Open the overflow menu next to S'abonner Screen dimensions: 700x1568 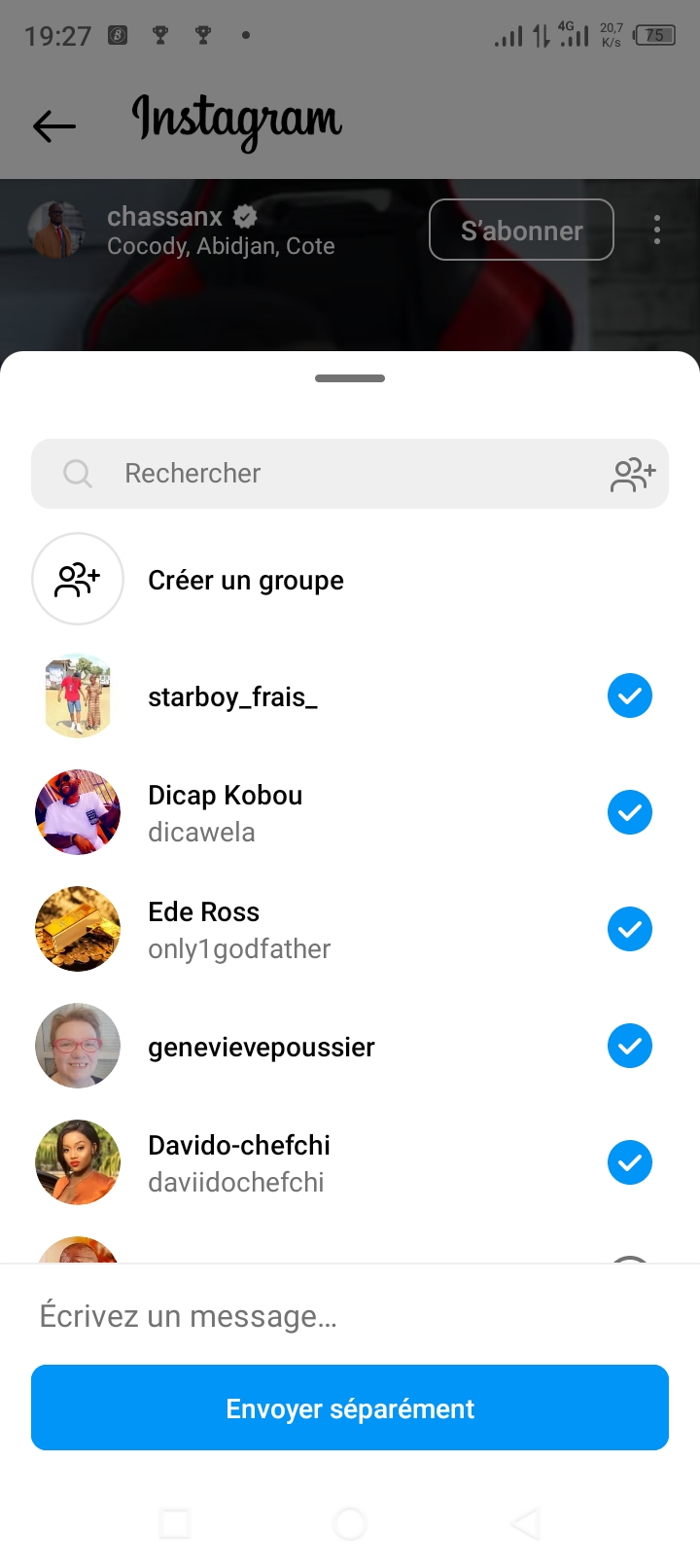pyautogui.click(x=657, y=230)
